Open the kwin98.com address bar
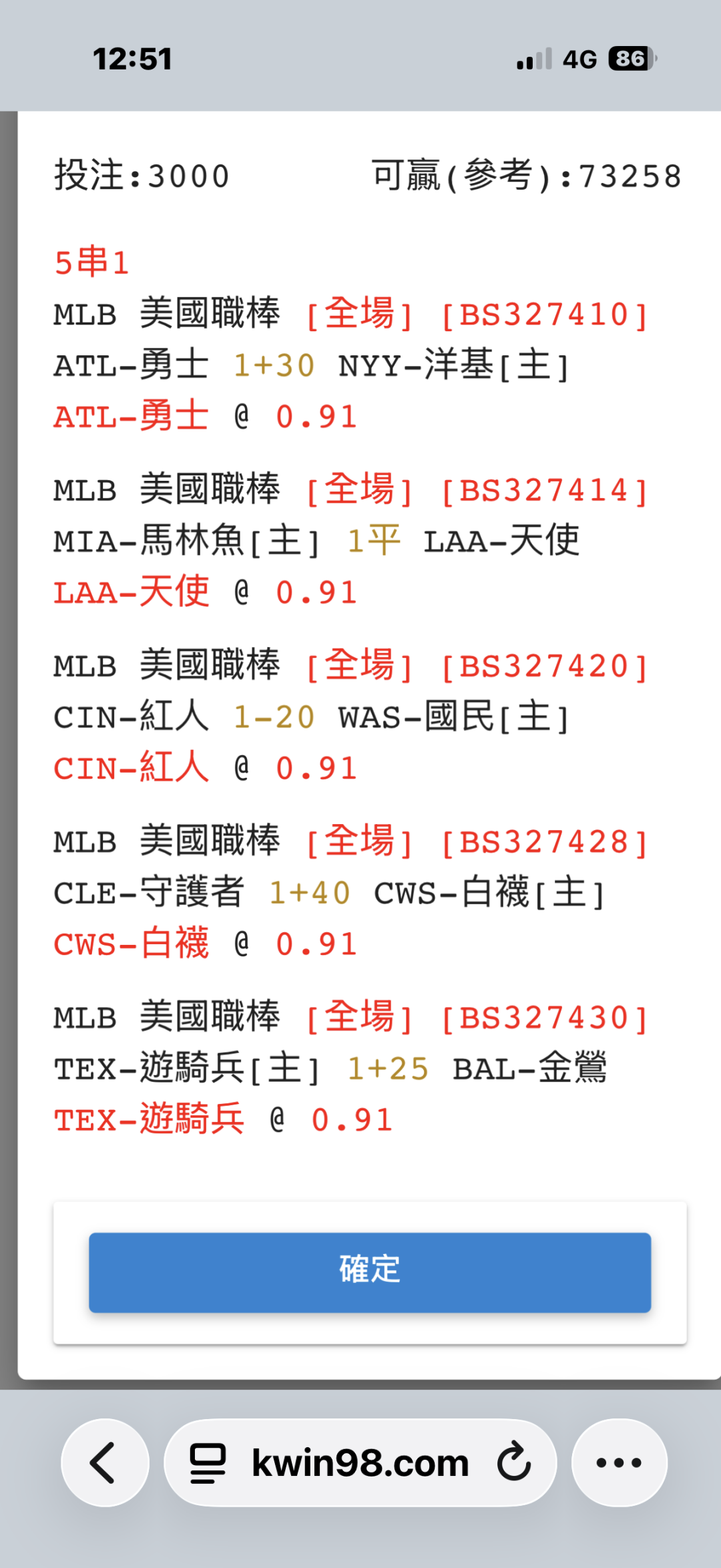The width and height of the screenshot is (721, 1568). pos(360,1462)
